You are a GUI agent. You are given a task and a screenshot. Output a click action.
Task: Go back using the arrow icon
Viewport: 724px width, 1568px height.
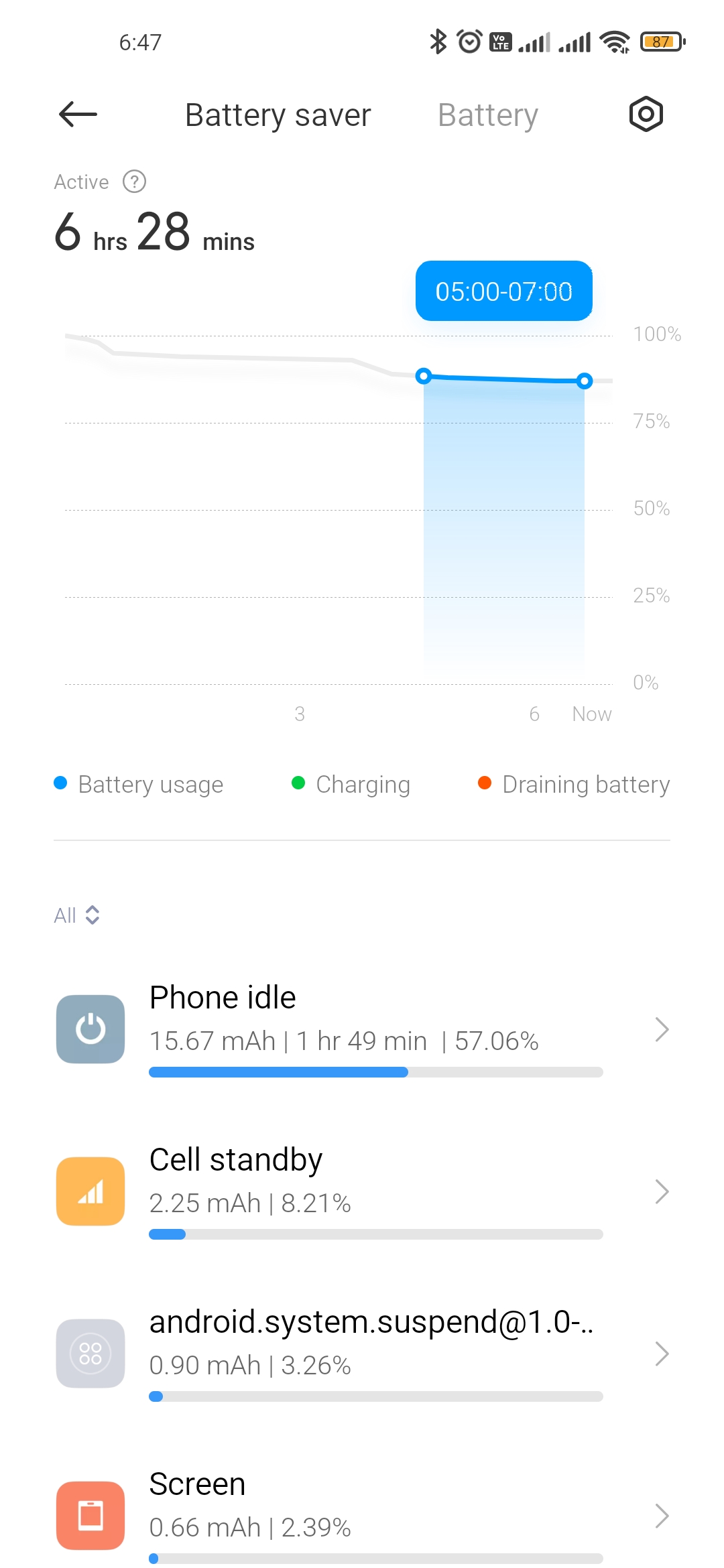tap(78, 115)
